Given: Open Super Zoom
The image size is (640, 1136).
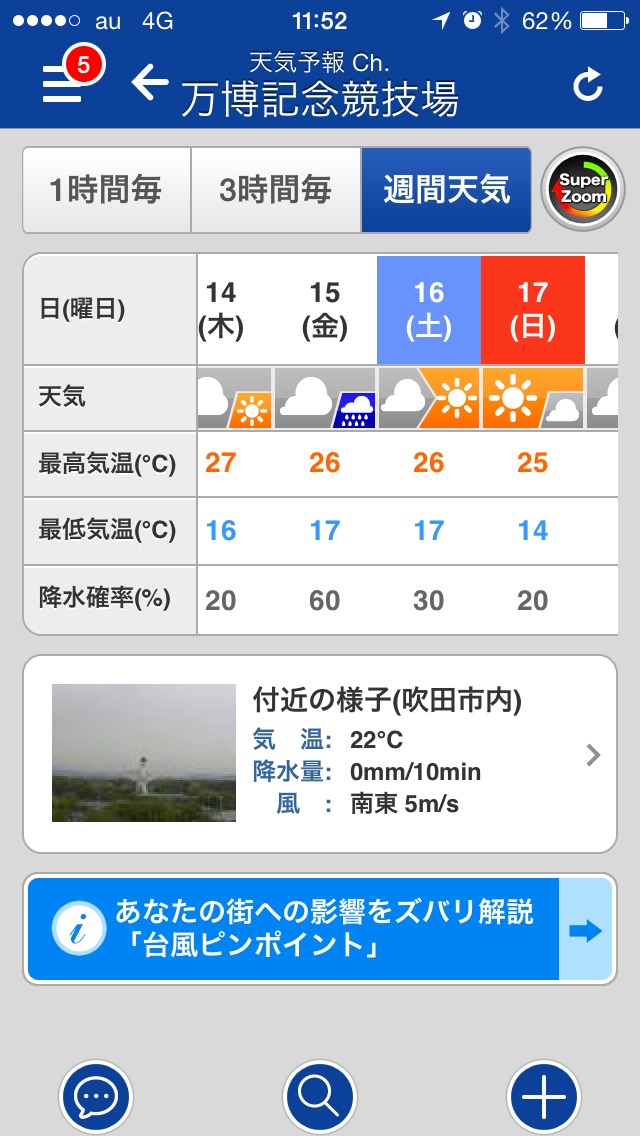Looking at the screenshot, I should coord(582,190).
